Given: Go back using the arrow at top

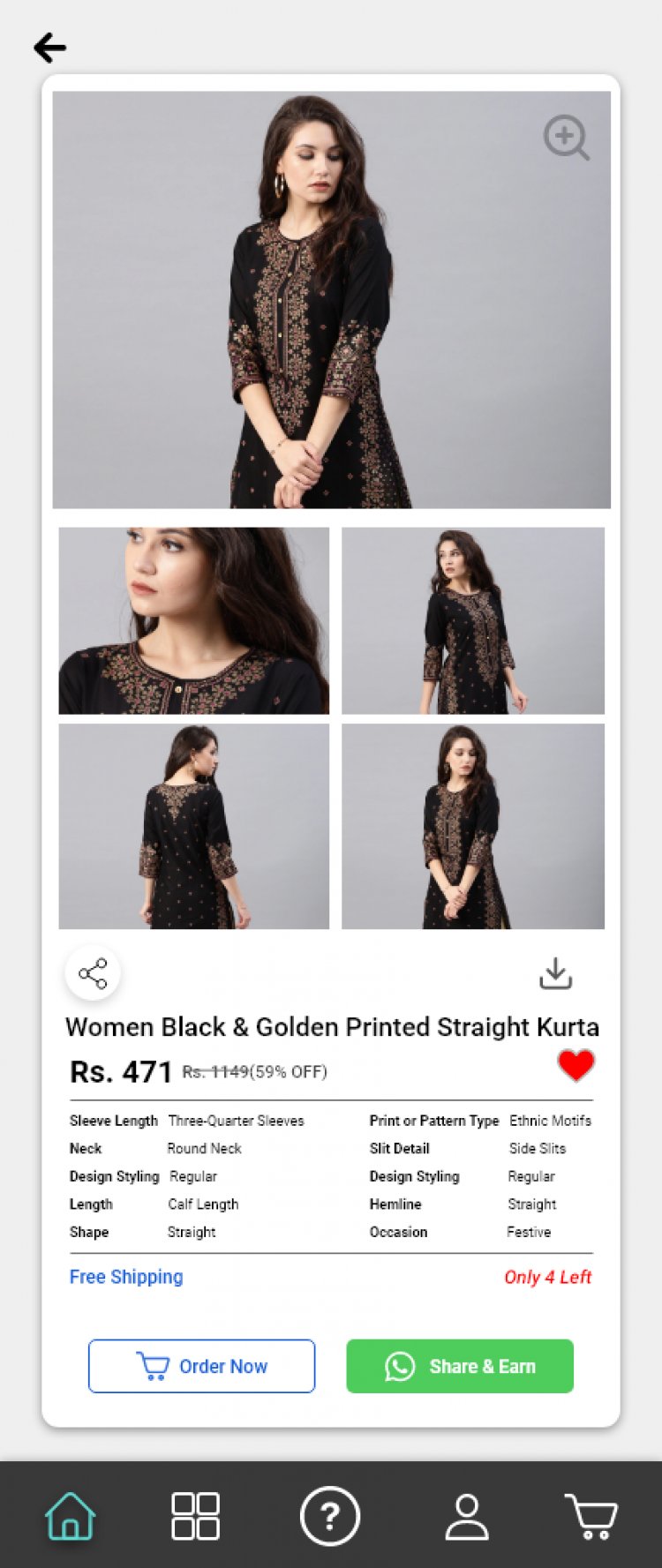Looking at the screenshot, I should [50, 48].
